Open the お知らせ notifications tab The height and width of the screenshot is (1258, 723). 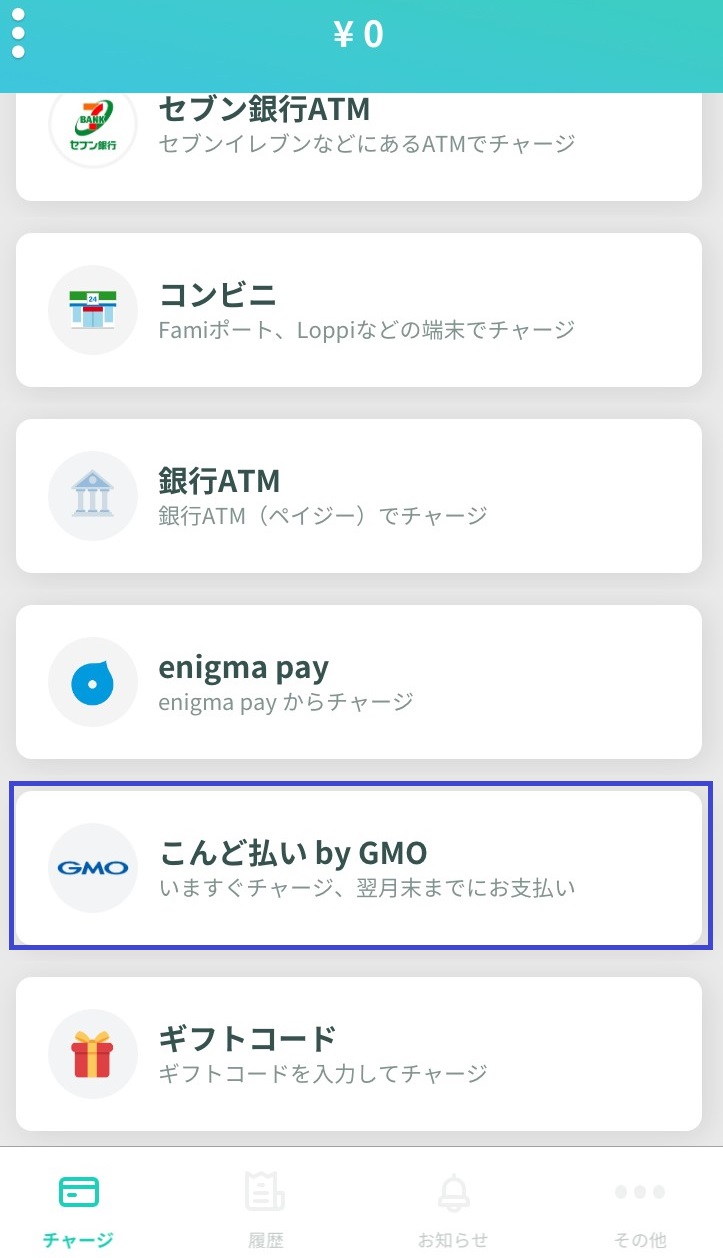[x=453, y=1208]
